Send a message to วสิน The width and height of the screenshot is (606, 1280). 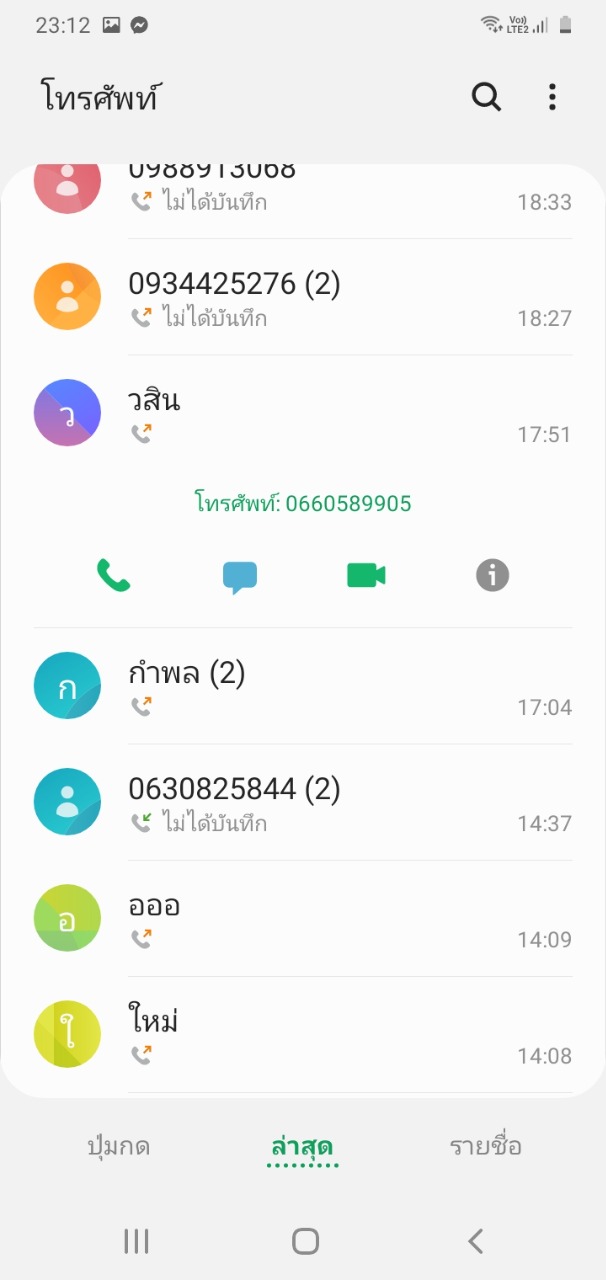coord(240,576)
